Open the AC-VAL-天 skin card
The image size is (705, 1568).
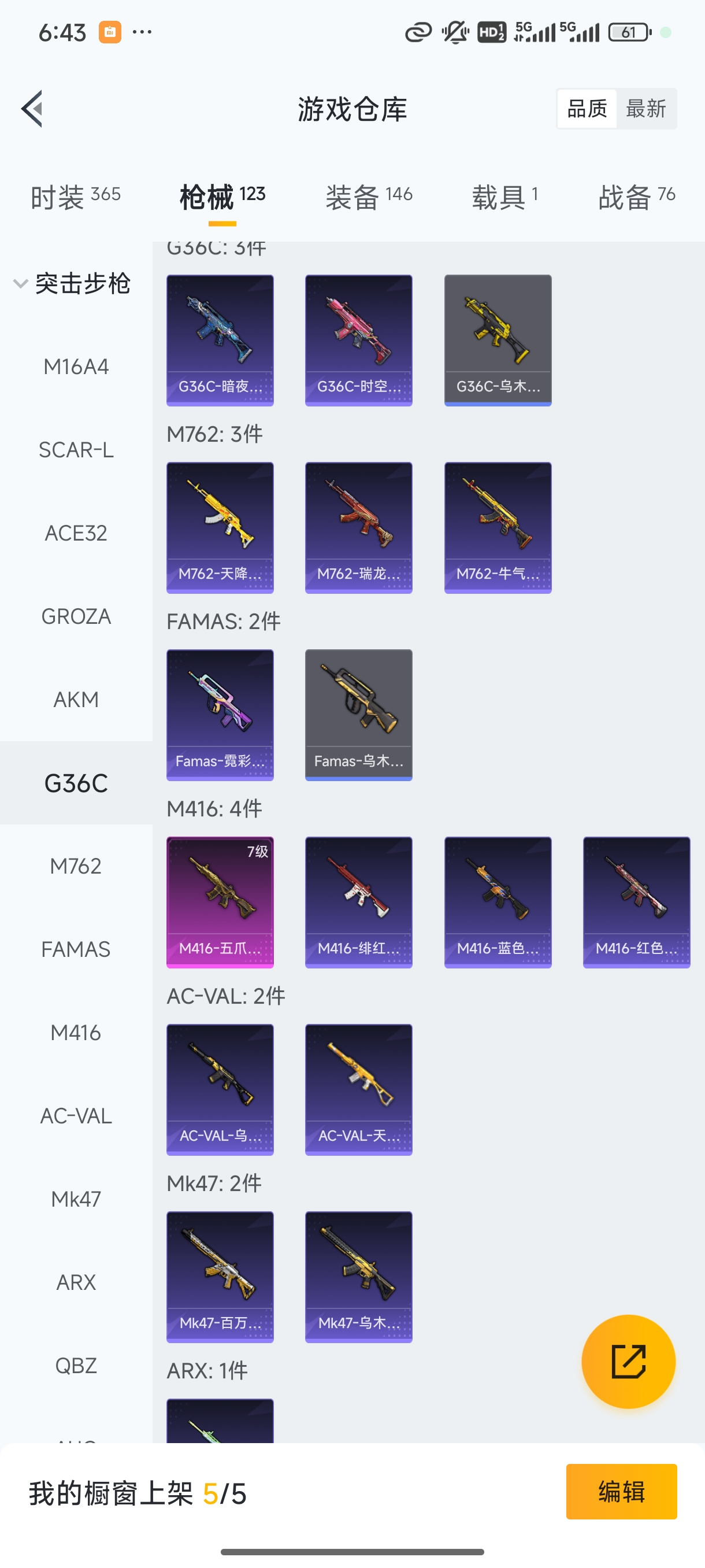[x=358, y=1090]
